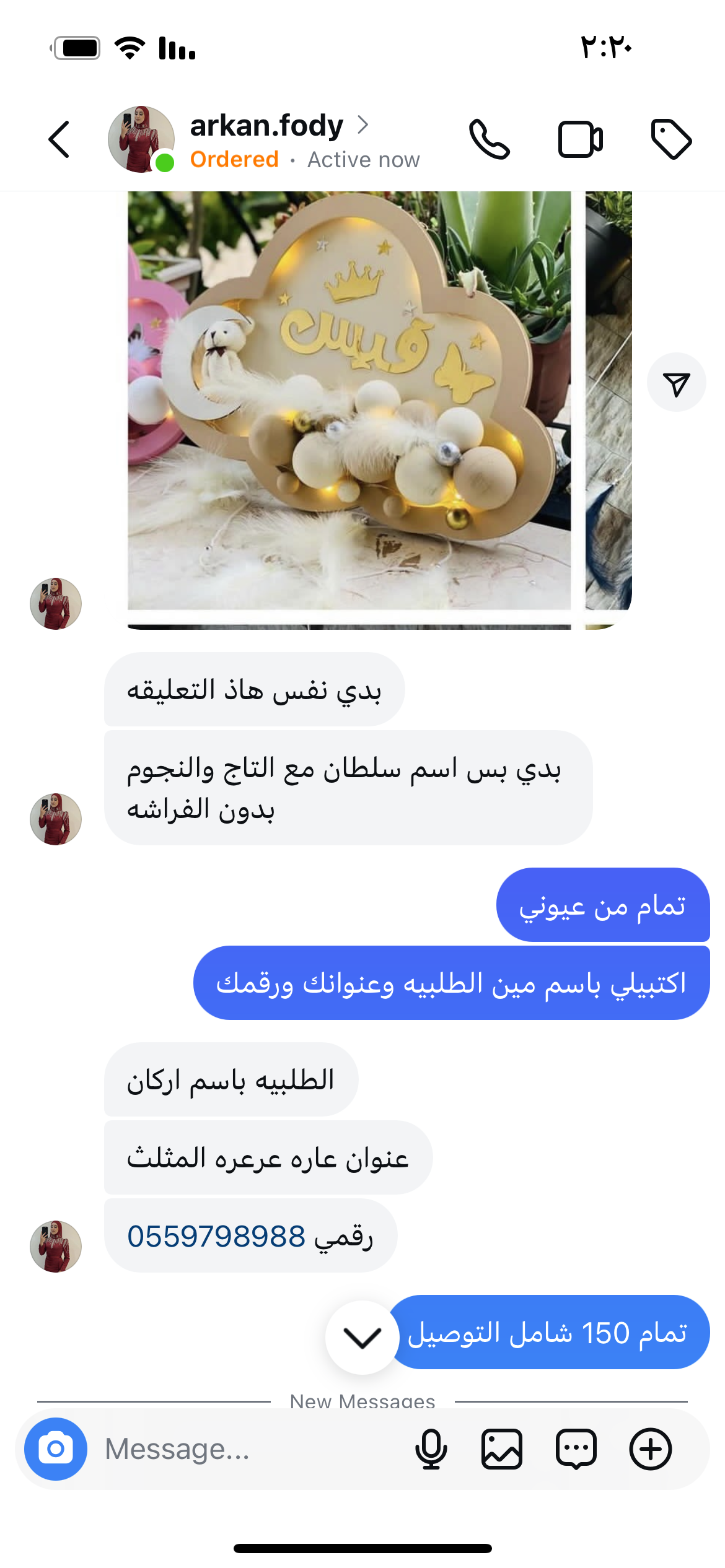Jump to the latest messages
The image size is (725, 1568).
coord(362,1338)
